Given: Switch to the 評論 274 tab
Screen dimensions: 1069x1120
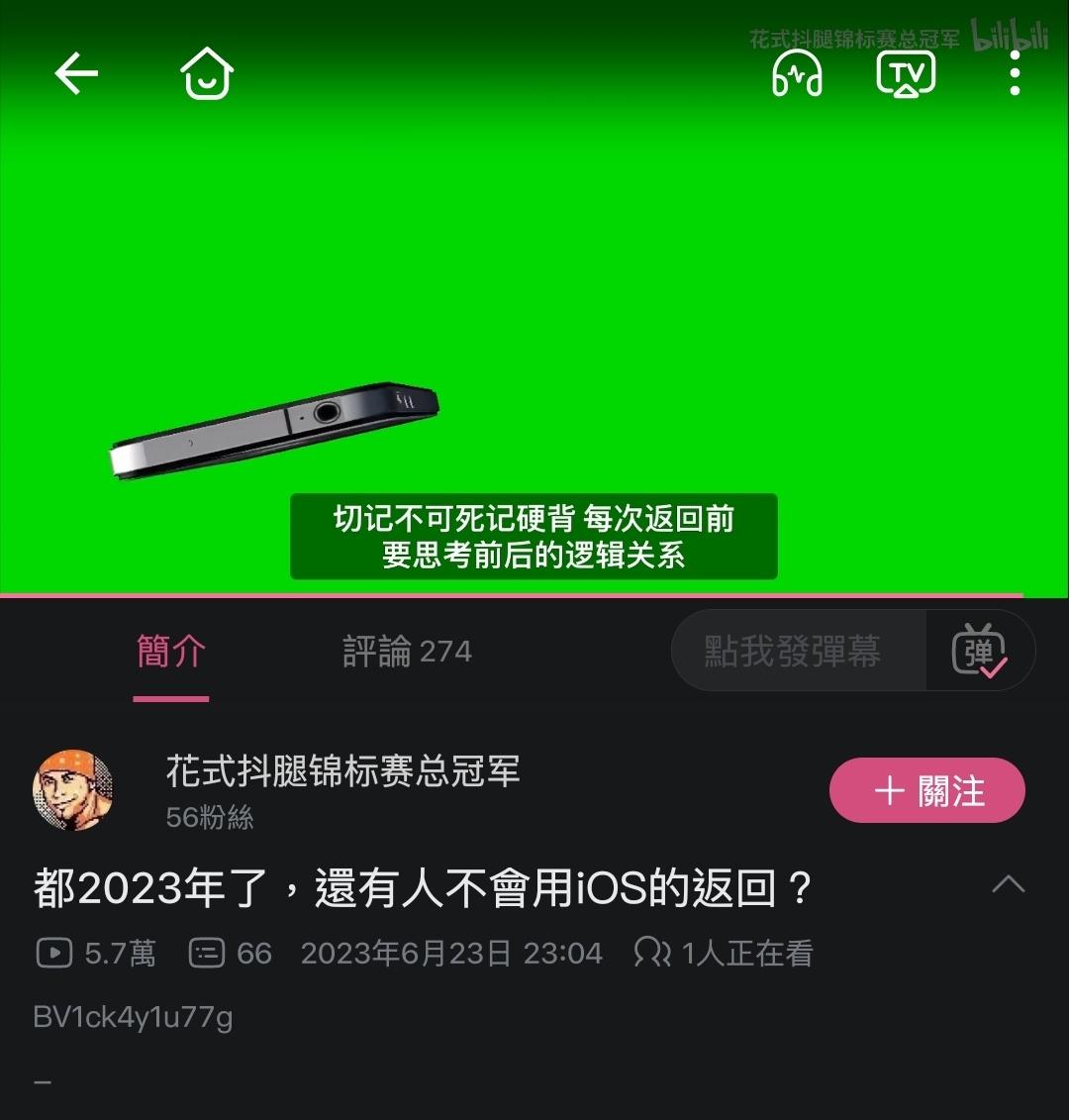Looking at the screenshot, I should [x=407, y=652].
